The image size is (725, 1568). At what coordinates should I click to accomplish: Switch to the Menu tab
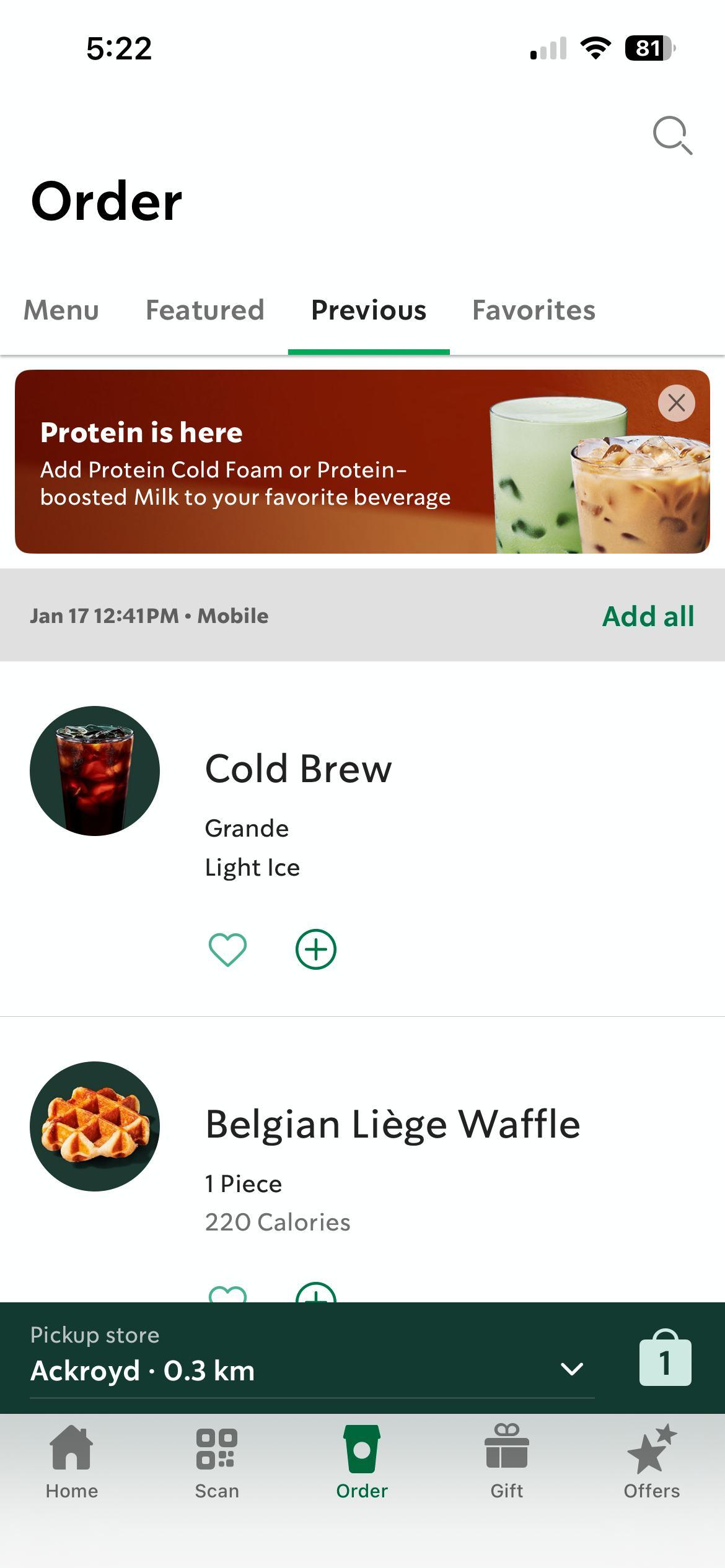(x=61, y=310)
